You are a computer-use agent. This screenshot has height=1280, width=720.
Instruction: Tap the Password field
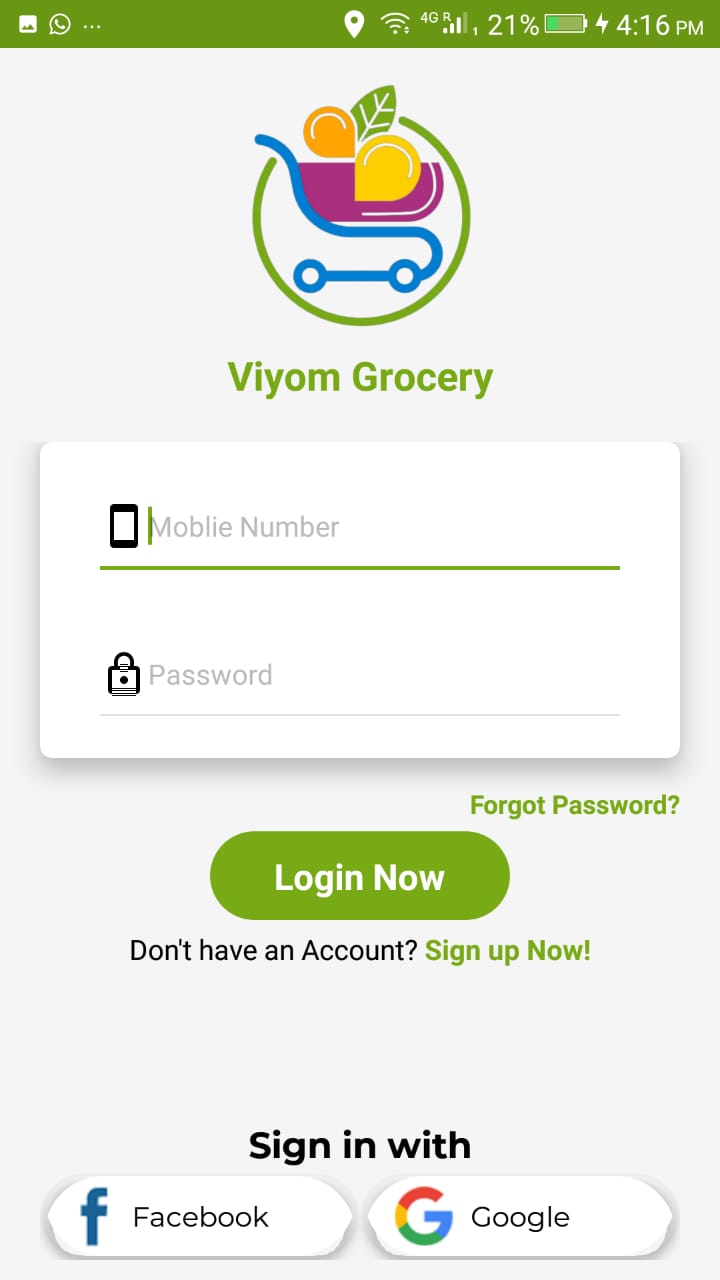pos(380,675)
